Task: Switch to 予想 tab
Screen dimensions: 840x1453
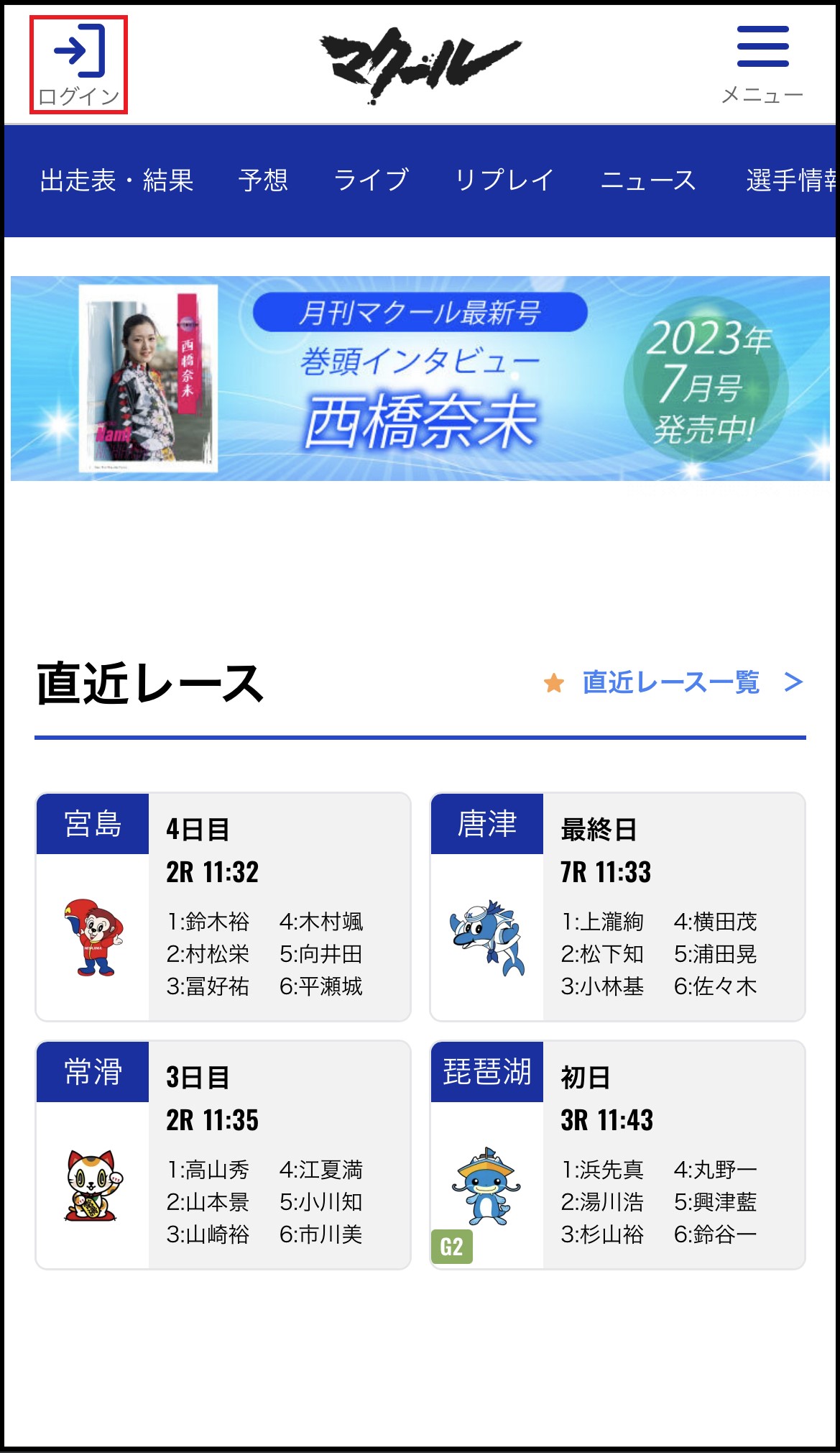Action: [263, 180]
